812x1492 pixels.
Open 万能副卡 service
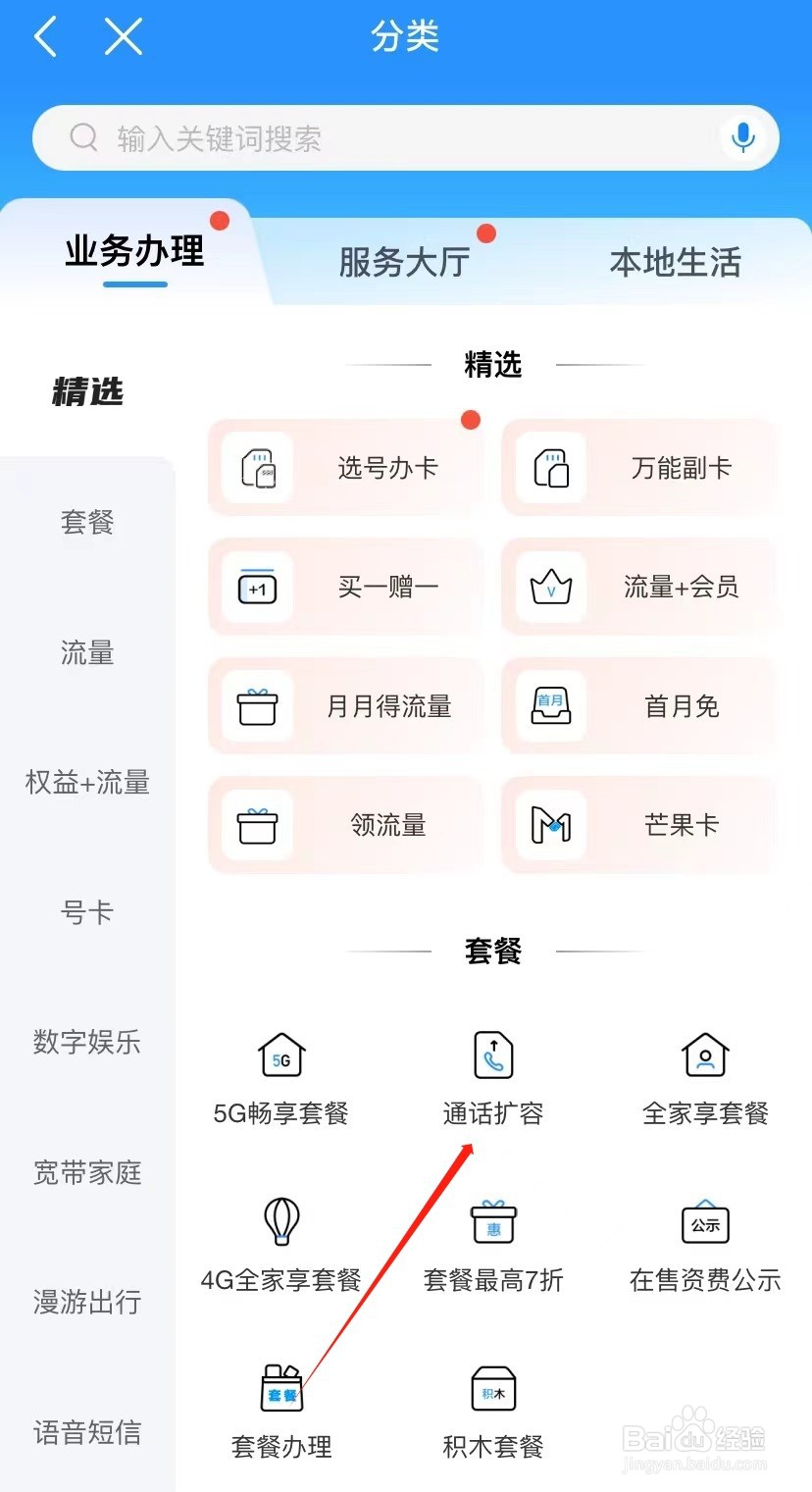point(549,469)
